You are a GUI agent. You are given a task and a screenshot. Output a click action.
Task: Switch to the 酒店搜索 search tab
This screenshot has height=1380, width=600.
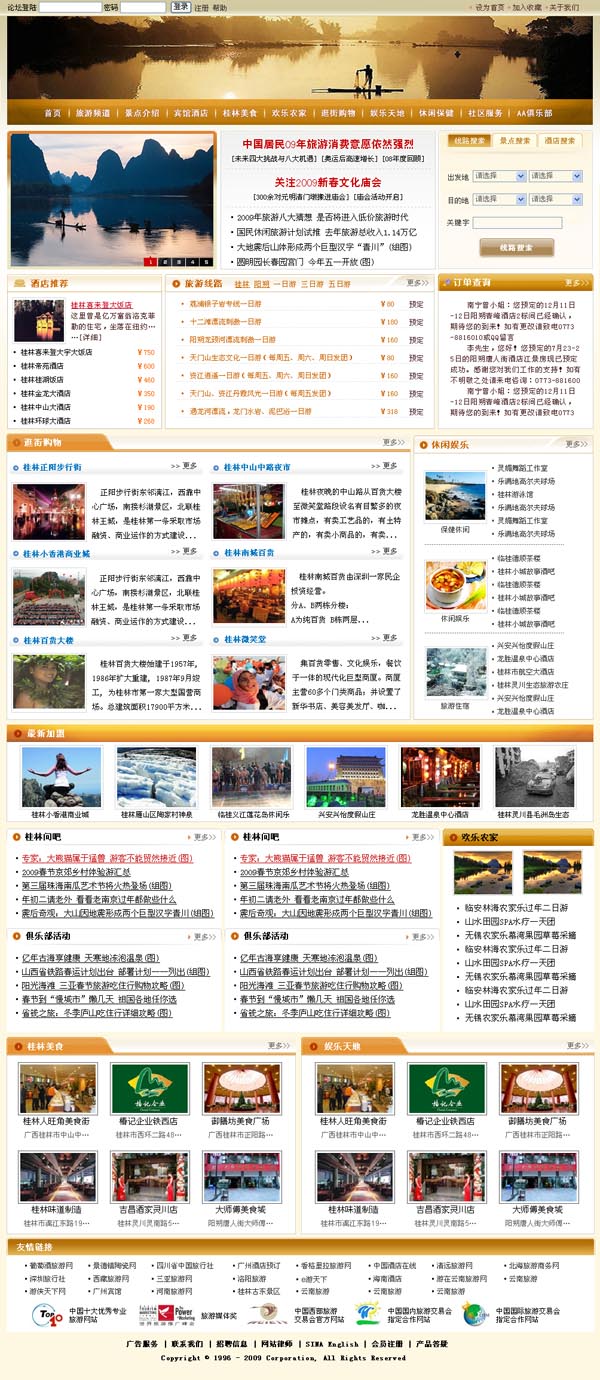coord(559,141)
